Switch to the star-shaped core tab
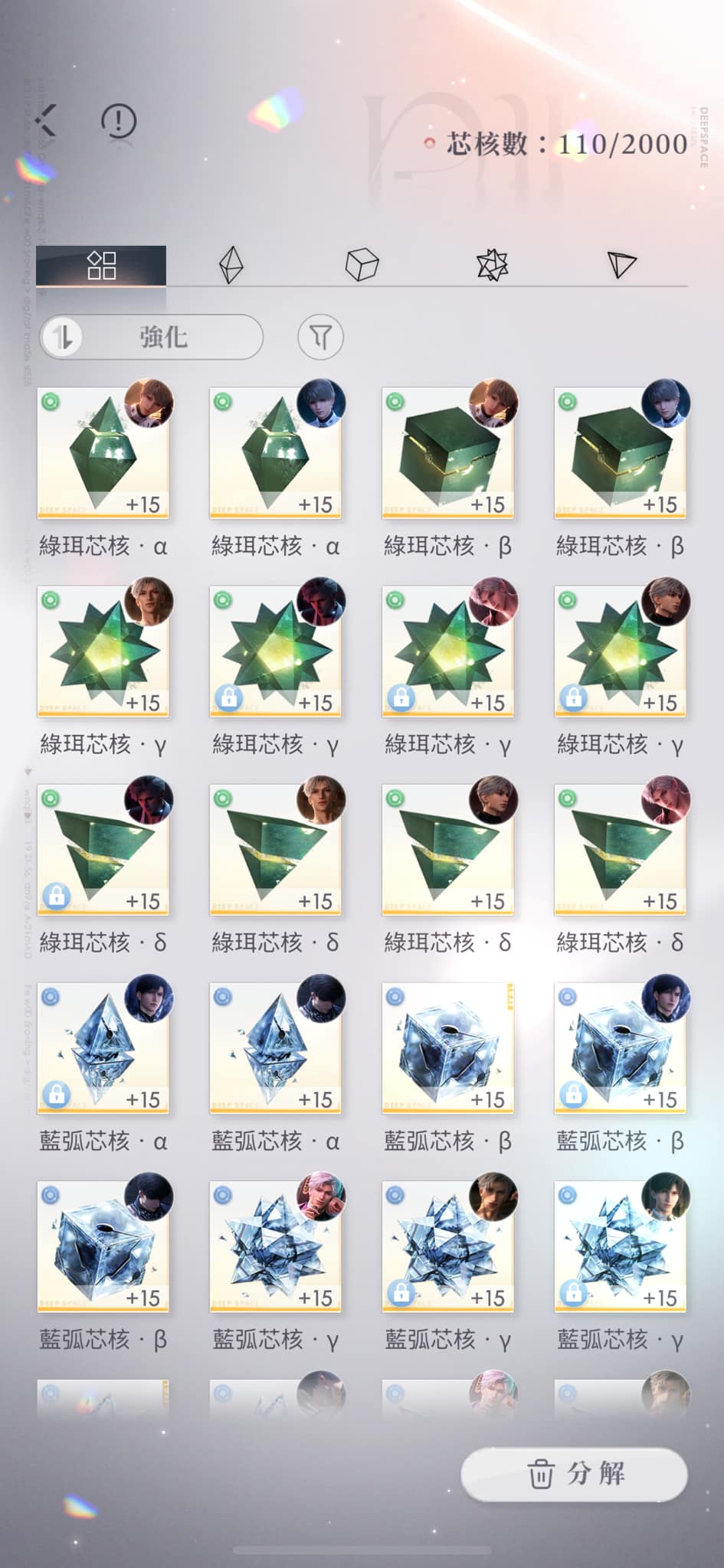724x1568 pixels. 492,266
